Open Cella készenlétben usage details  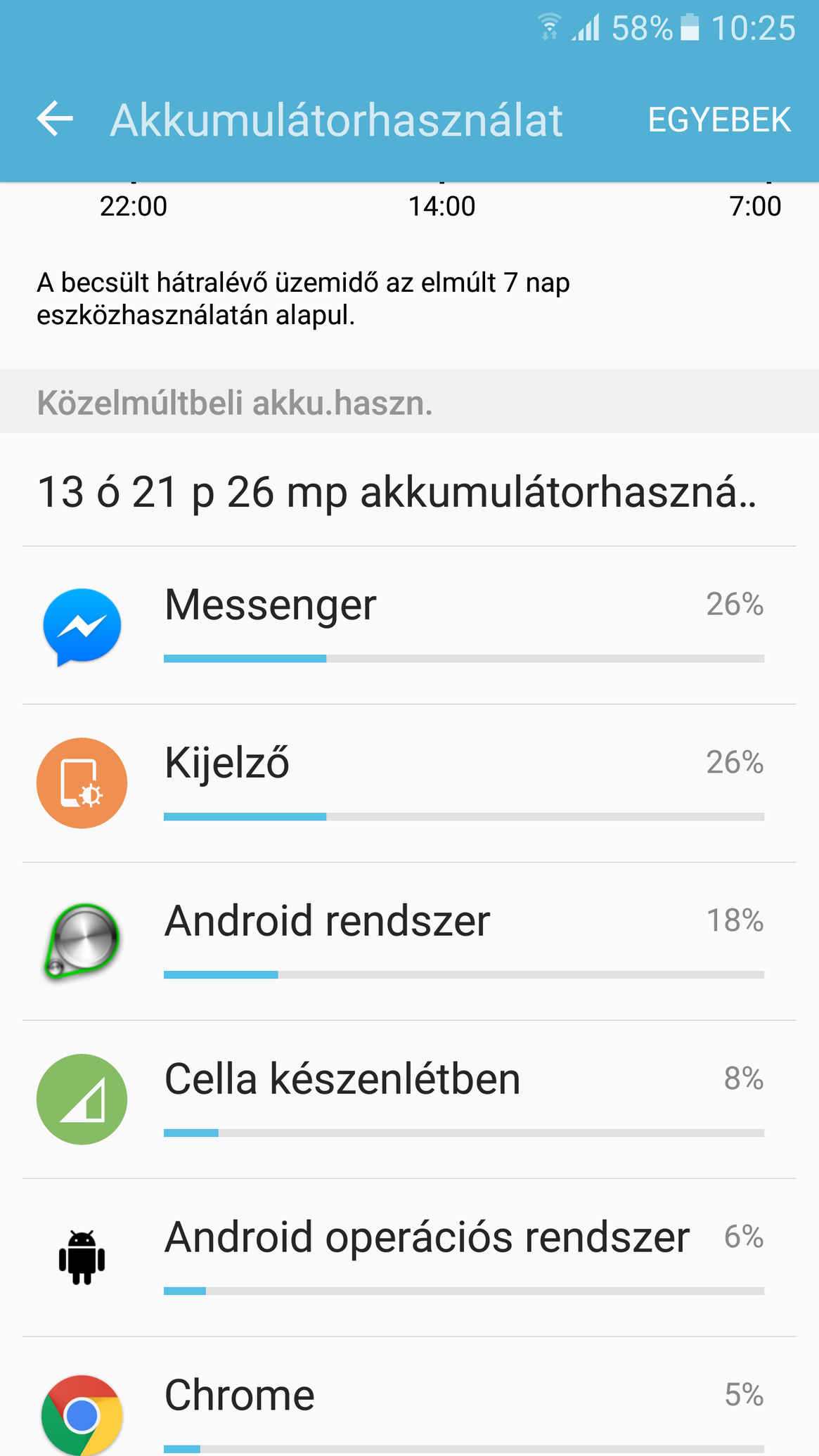pyautogui.click(x=409, y=1100)
